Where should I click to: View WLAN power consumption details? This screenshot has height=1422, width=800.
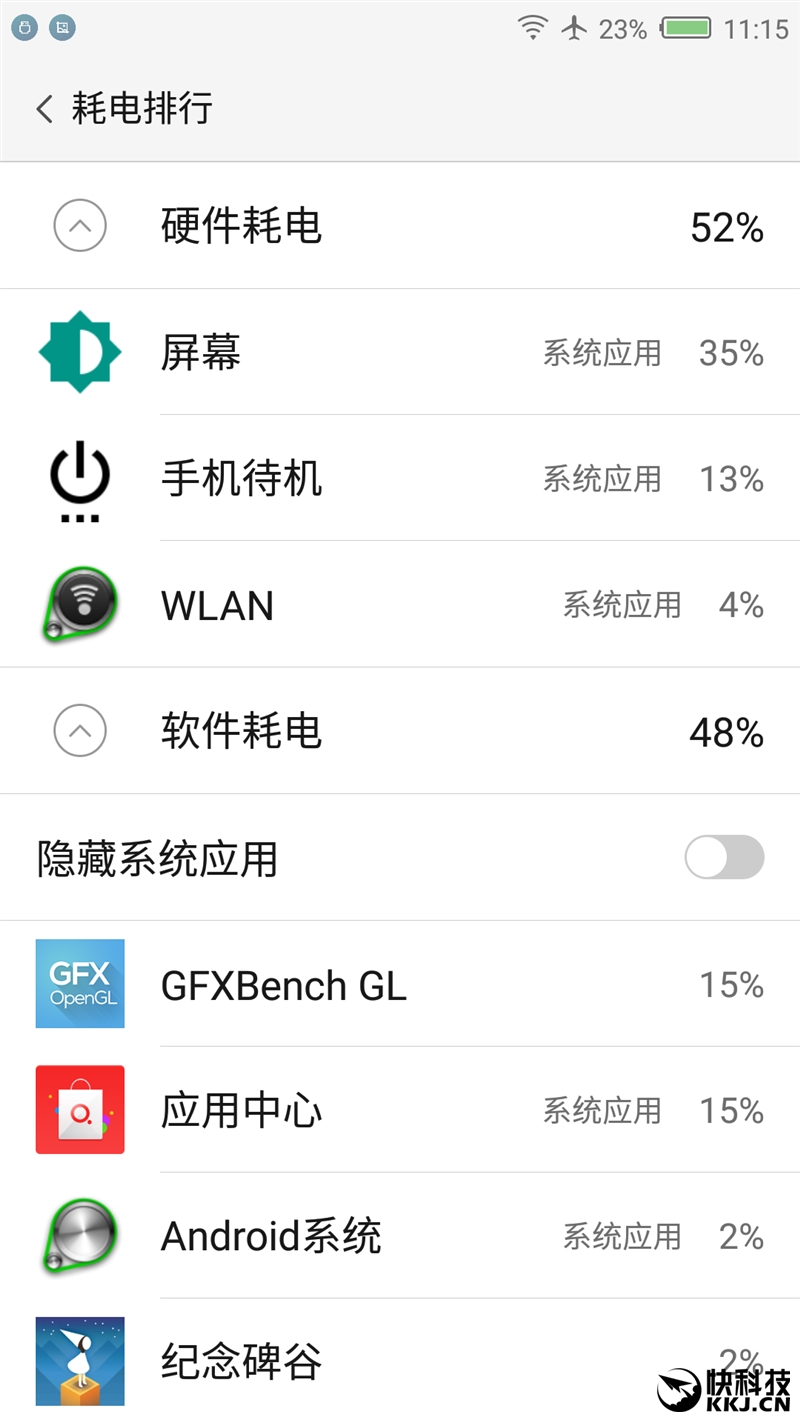400,605
